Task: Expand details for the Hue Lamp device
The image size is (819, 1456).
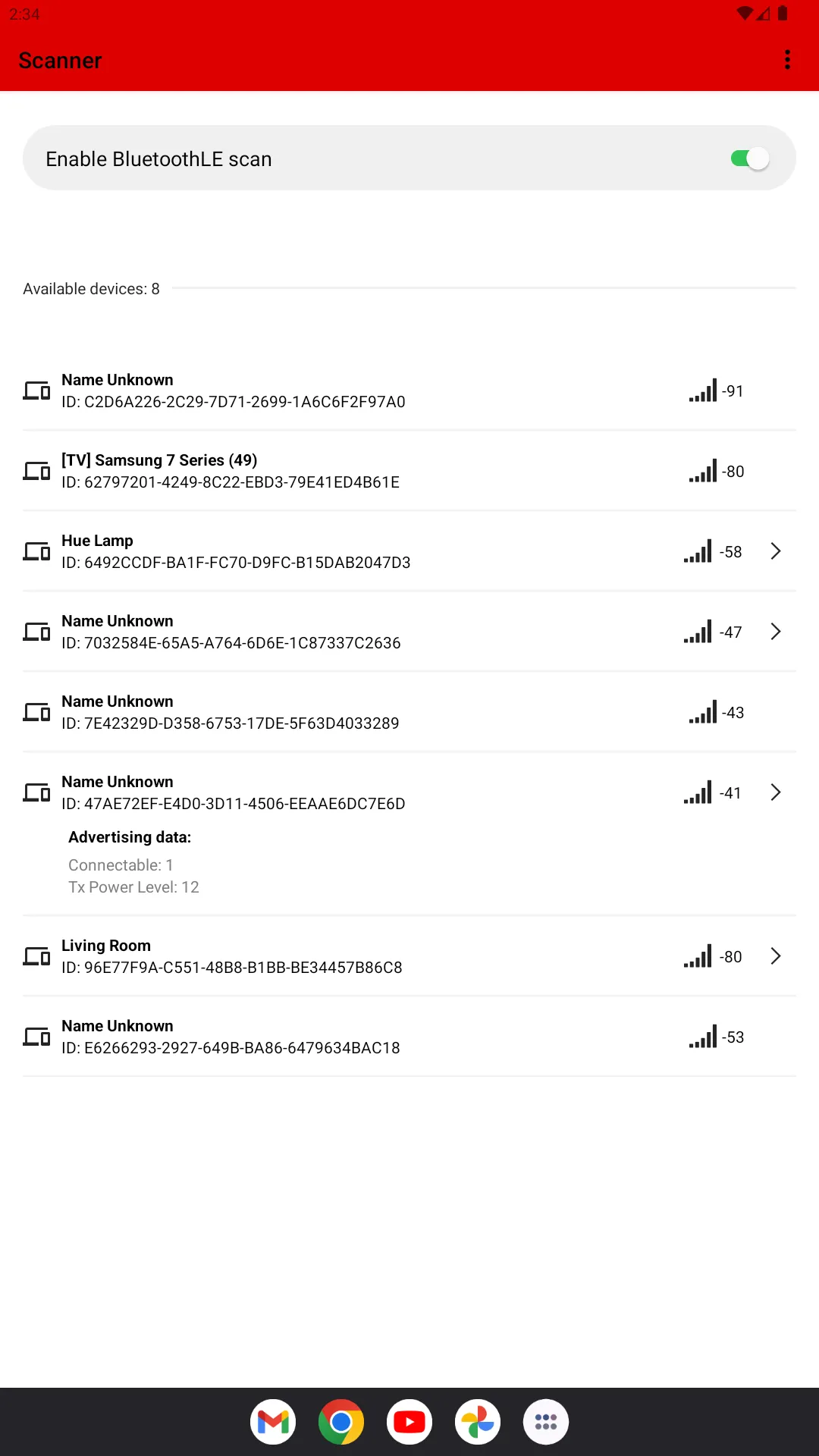Action: (x=775, y=551)
